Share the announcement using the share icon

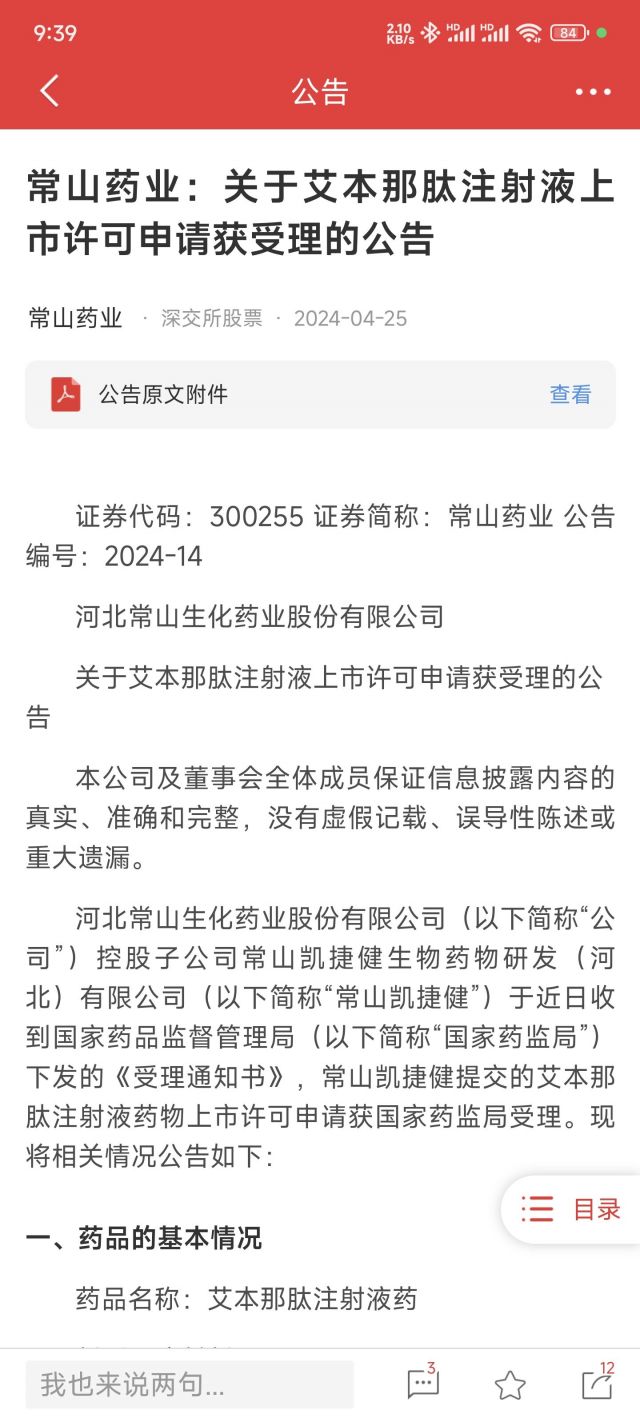[598, 1382]
